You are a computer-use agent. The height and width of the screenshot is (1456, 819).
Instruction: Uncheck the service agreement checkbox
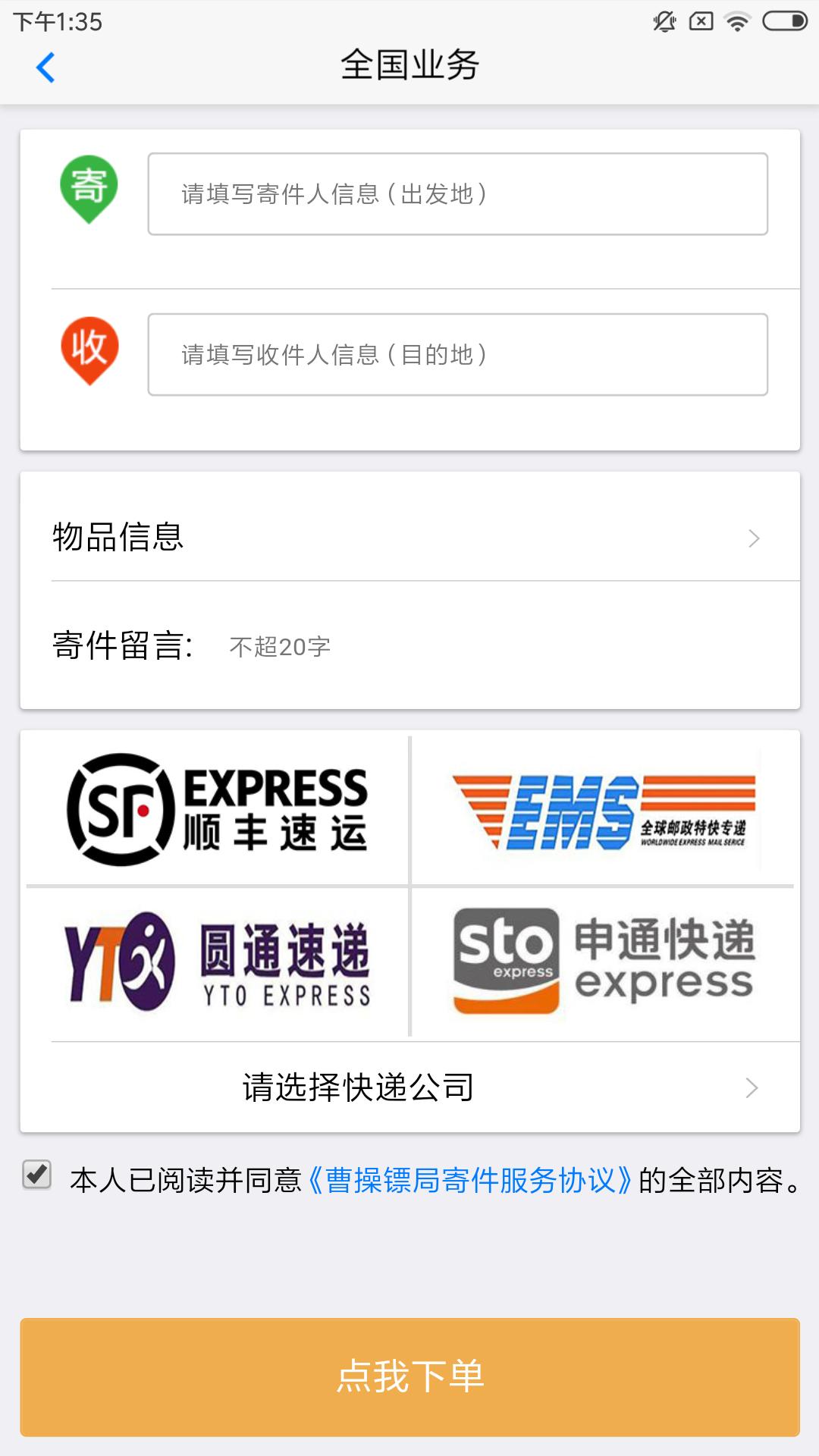click(36, 1175)
